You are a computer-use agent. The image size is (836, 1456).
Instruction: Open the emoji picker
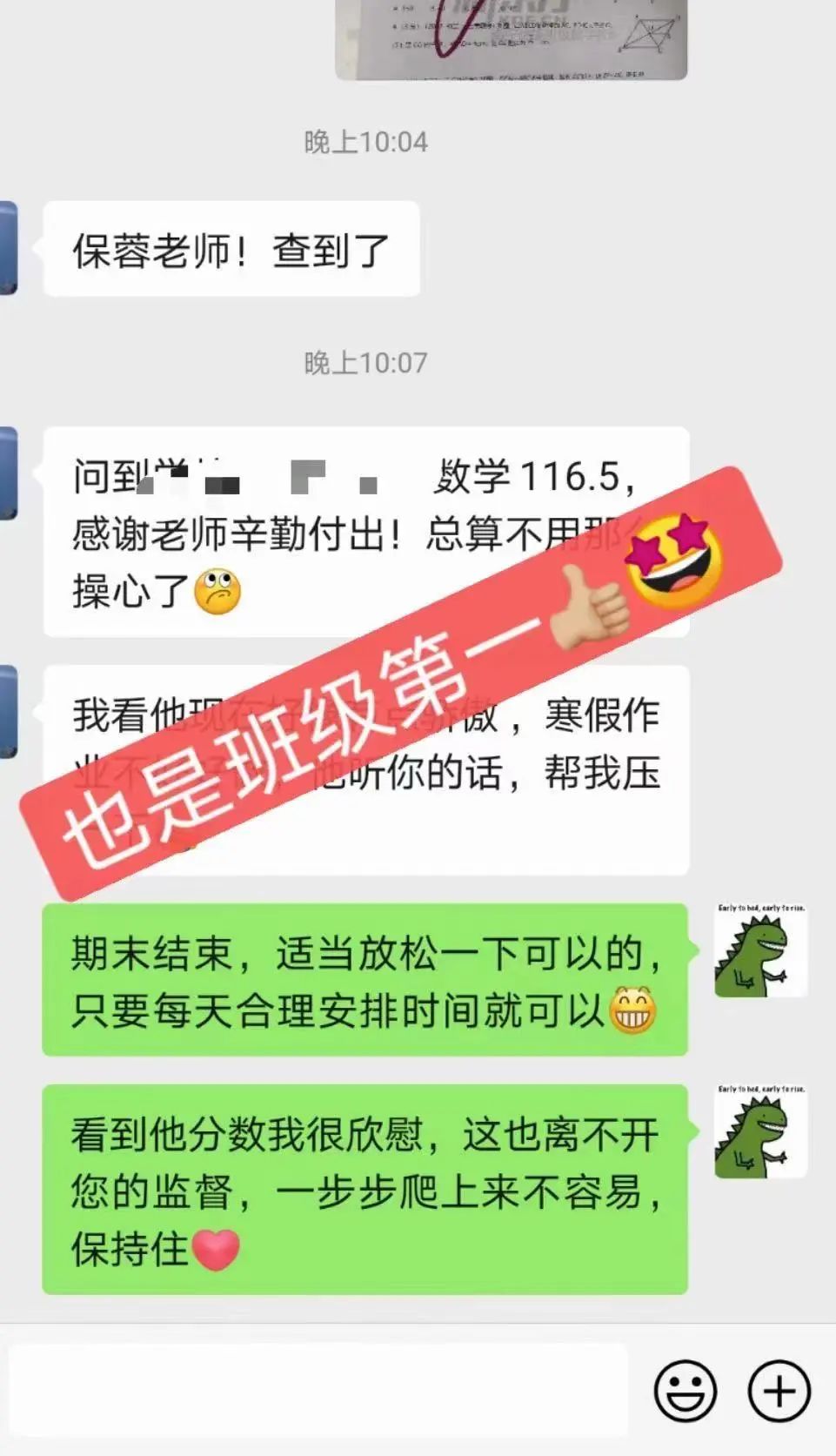686,1391
